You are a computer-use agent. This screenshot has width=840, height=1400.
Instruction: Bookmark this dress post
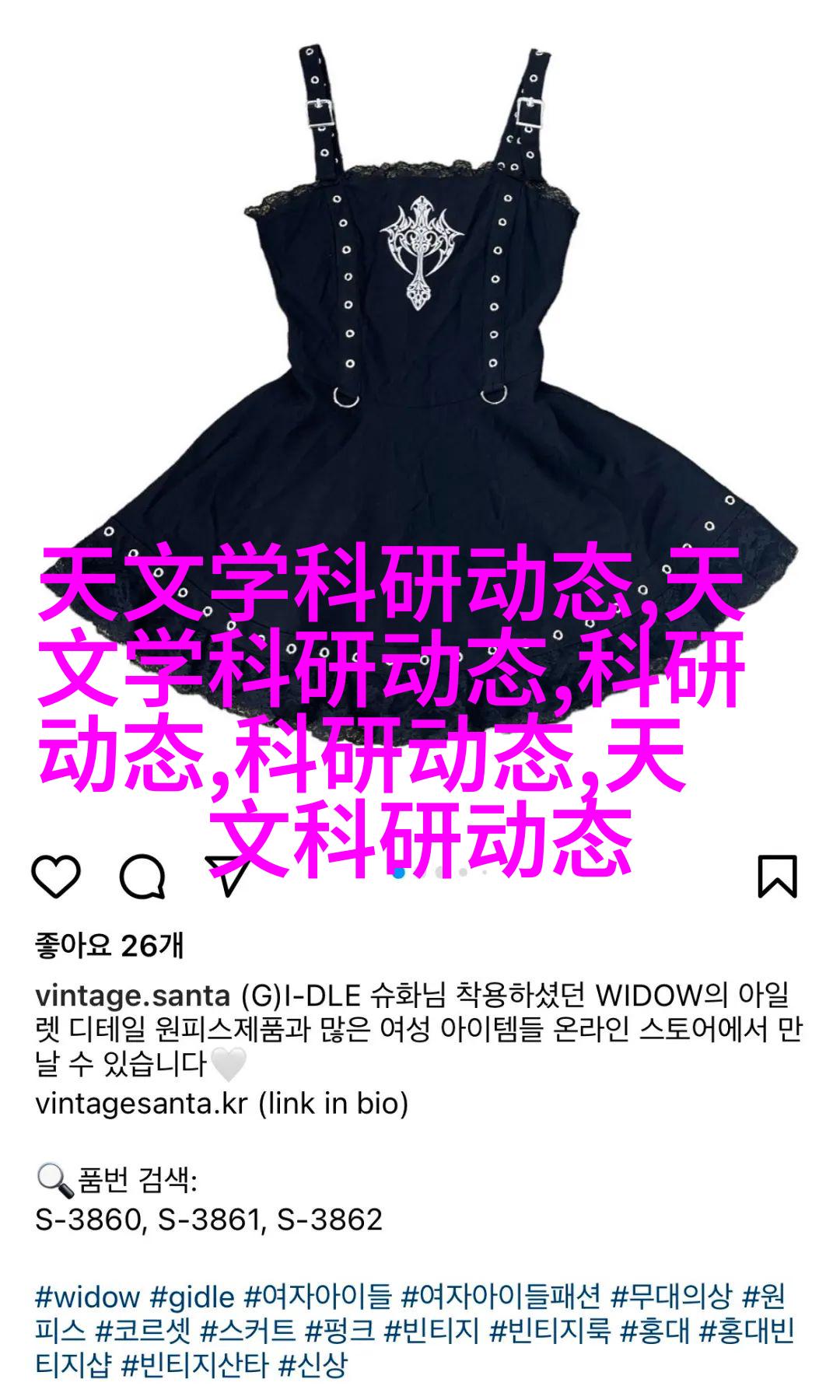[x=777, y=877]
